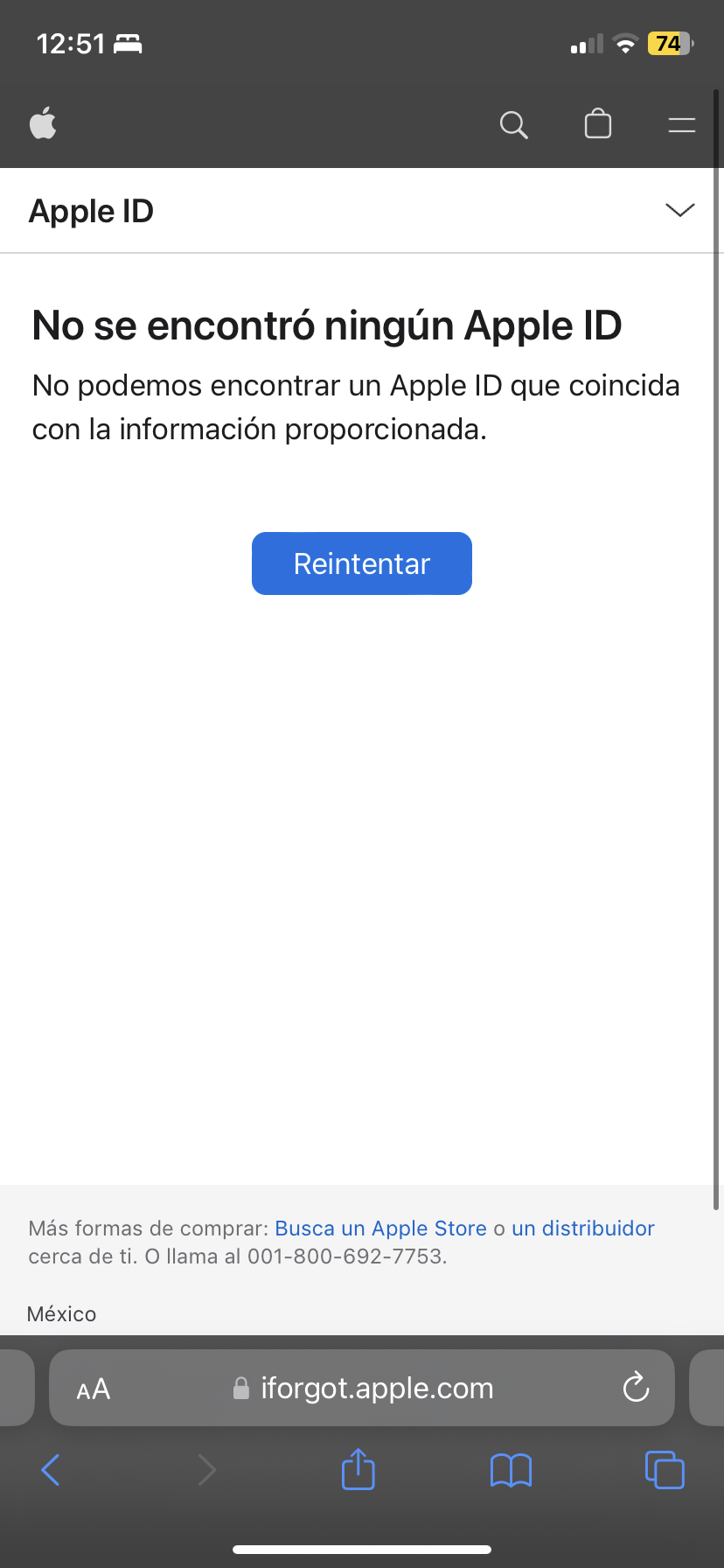The height and width of the screenshot is (1568, 724).
Task: Tap the iforgot.apple.com address field
Action: coord(377,1388)
